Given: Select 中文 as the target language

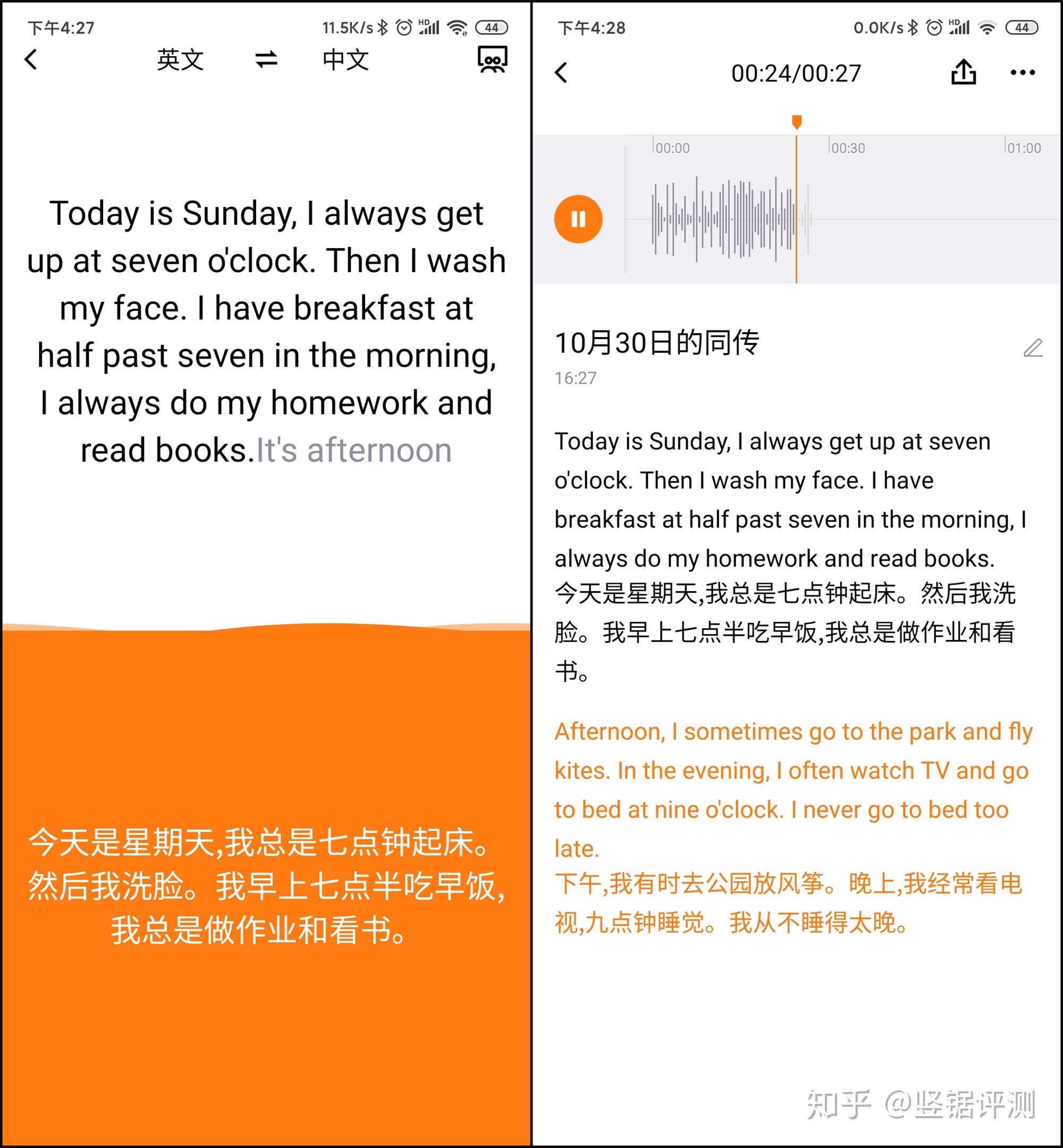Looking at the screenshot, I should point(345,60).
